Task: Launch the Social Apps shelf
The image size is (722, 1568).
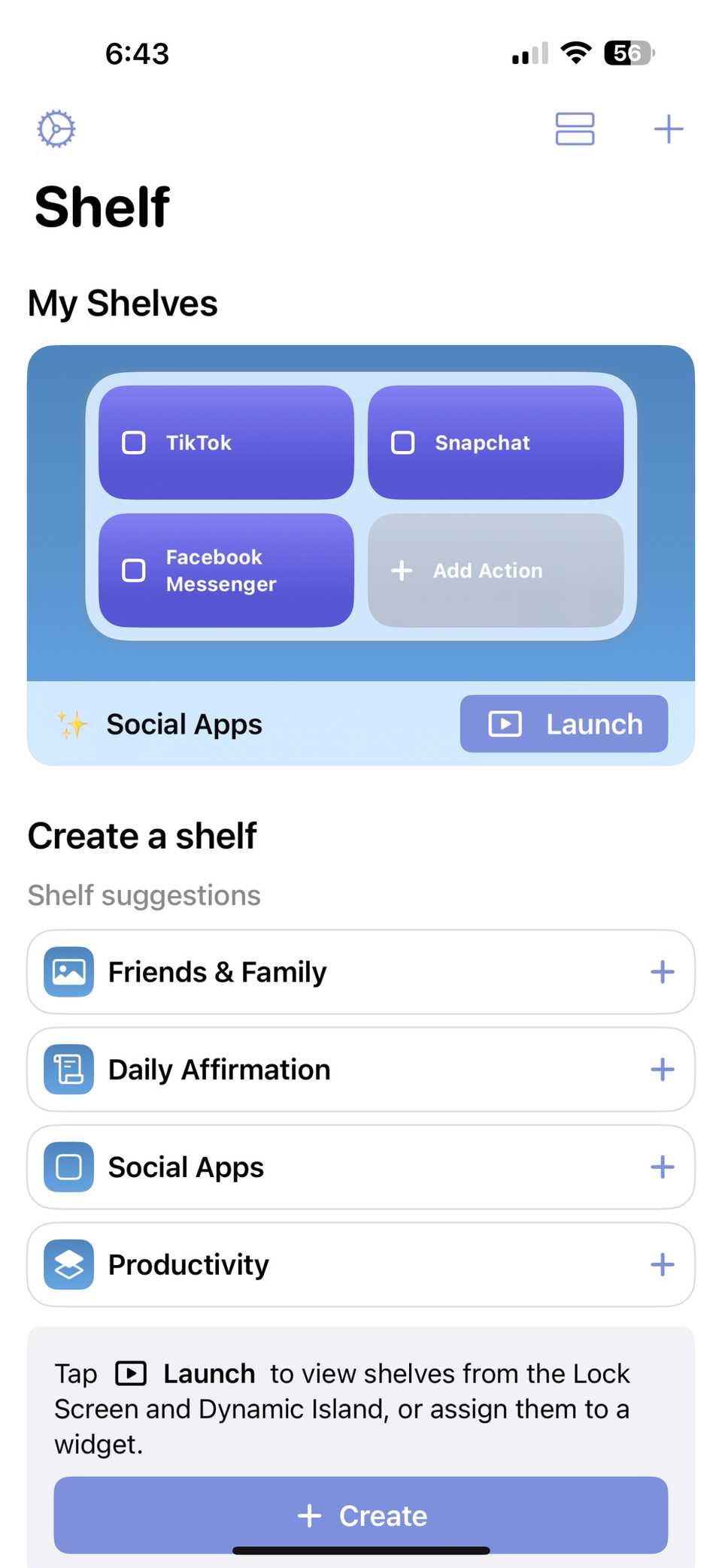Action: click(563, 724)
